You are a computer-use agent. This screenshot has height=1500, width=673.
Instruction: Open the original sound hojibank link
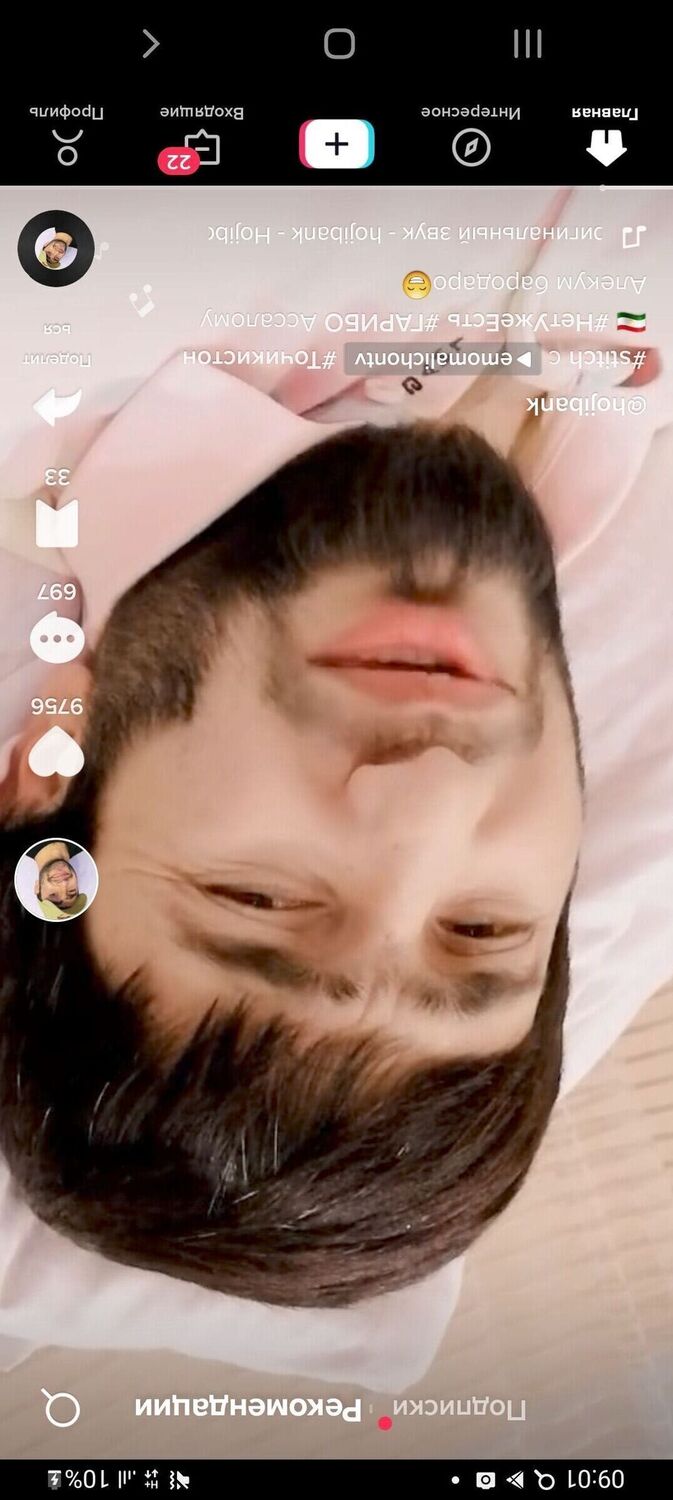[x=405, y=234]
